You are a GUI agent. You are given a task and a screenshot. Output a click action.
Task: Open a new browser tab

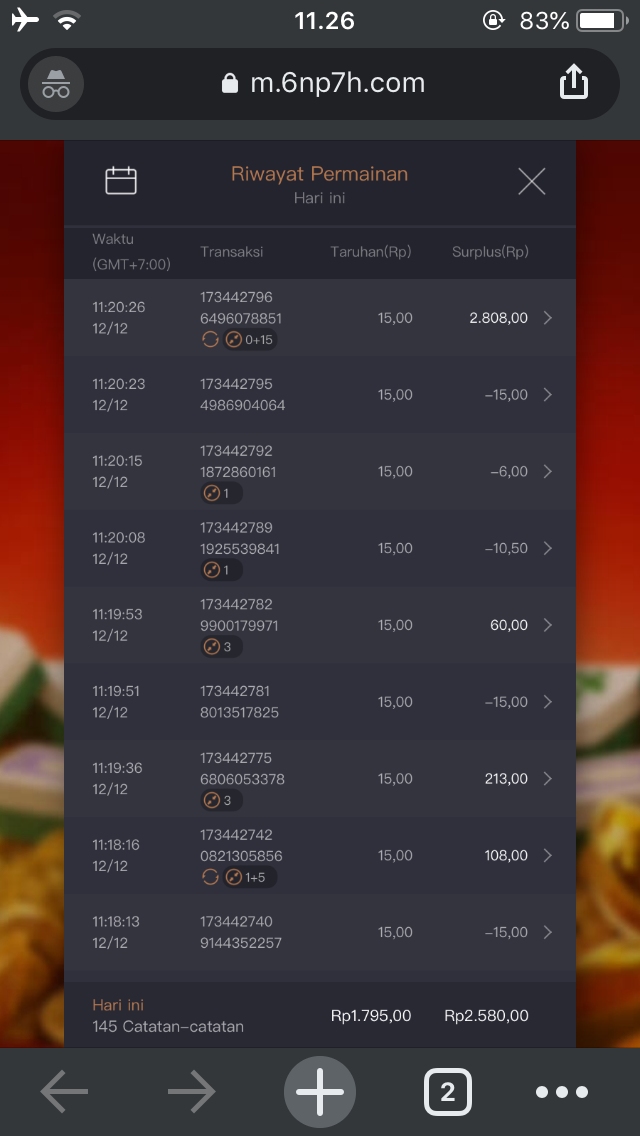pyautogui.click(x=320, y=1092)
